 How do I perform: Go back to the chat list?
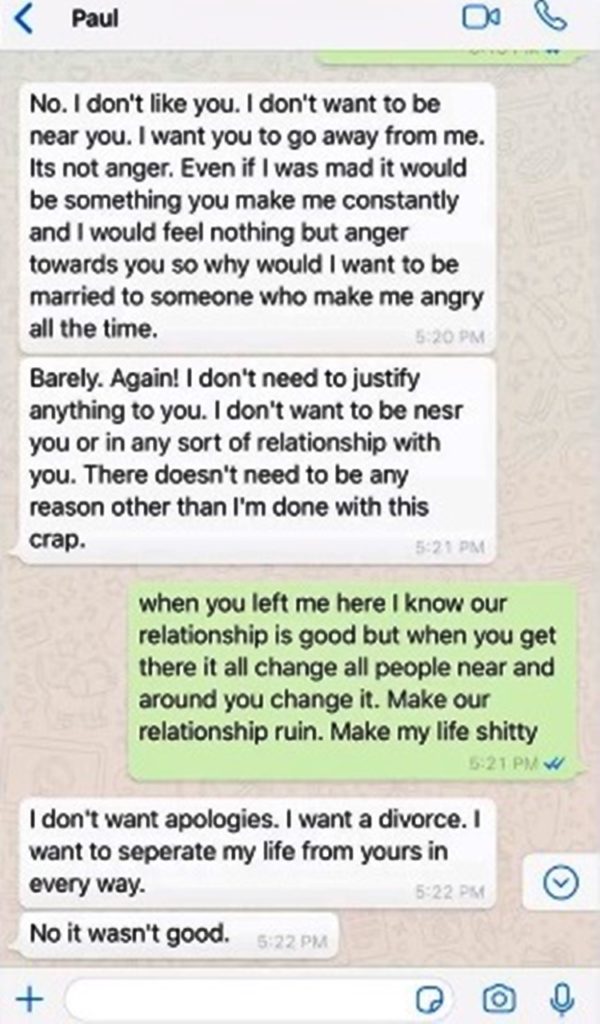[x=24, y=18]
